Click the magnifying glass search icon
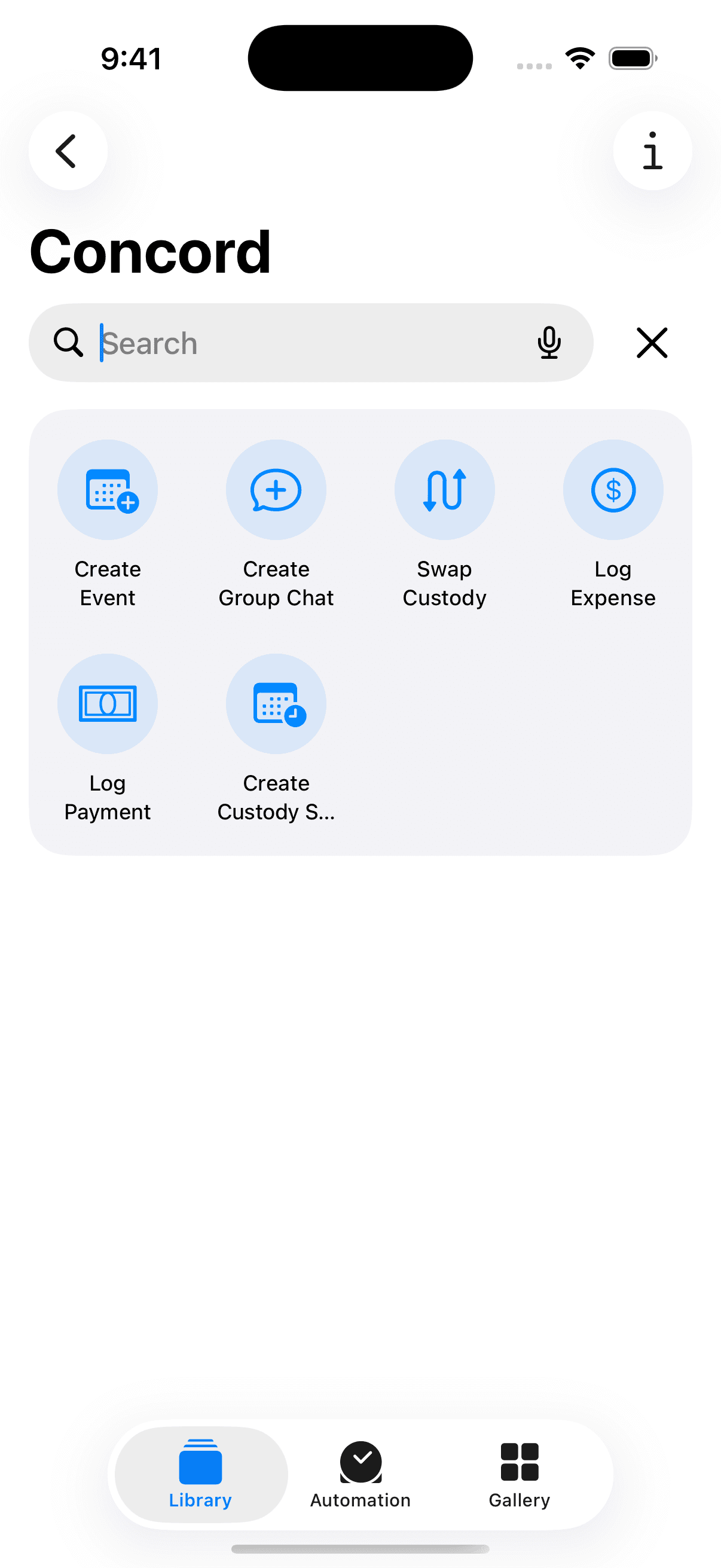The height and width of the screenshot is (1568, 721). click(68, 343)
